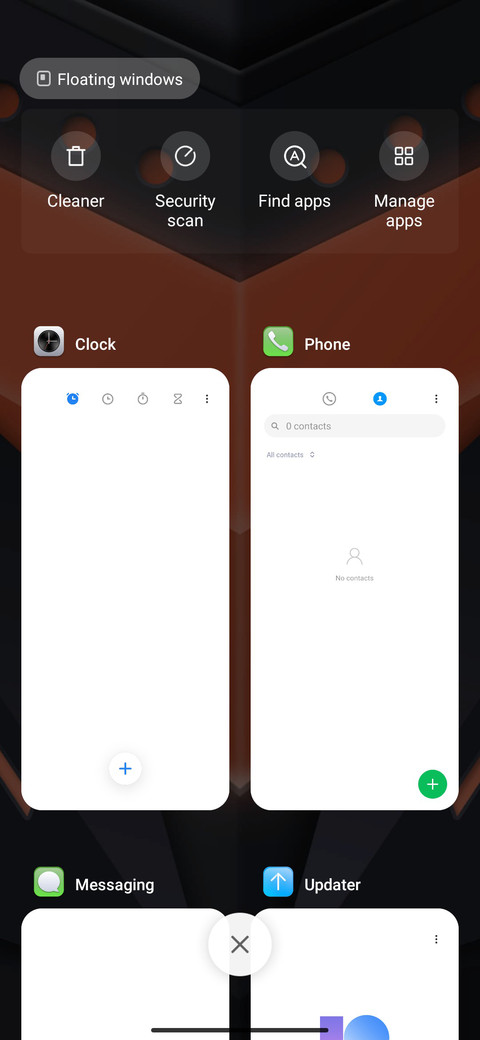The image size is (480, 1040).
Task: Open Find apps
Action: coord(294,171)
